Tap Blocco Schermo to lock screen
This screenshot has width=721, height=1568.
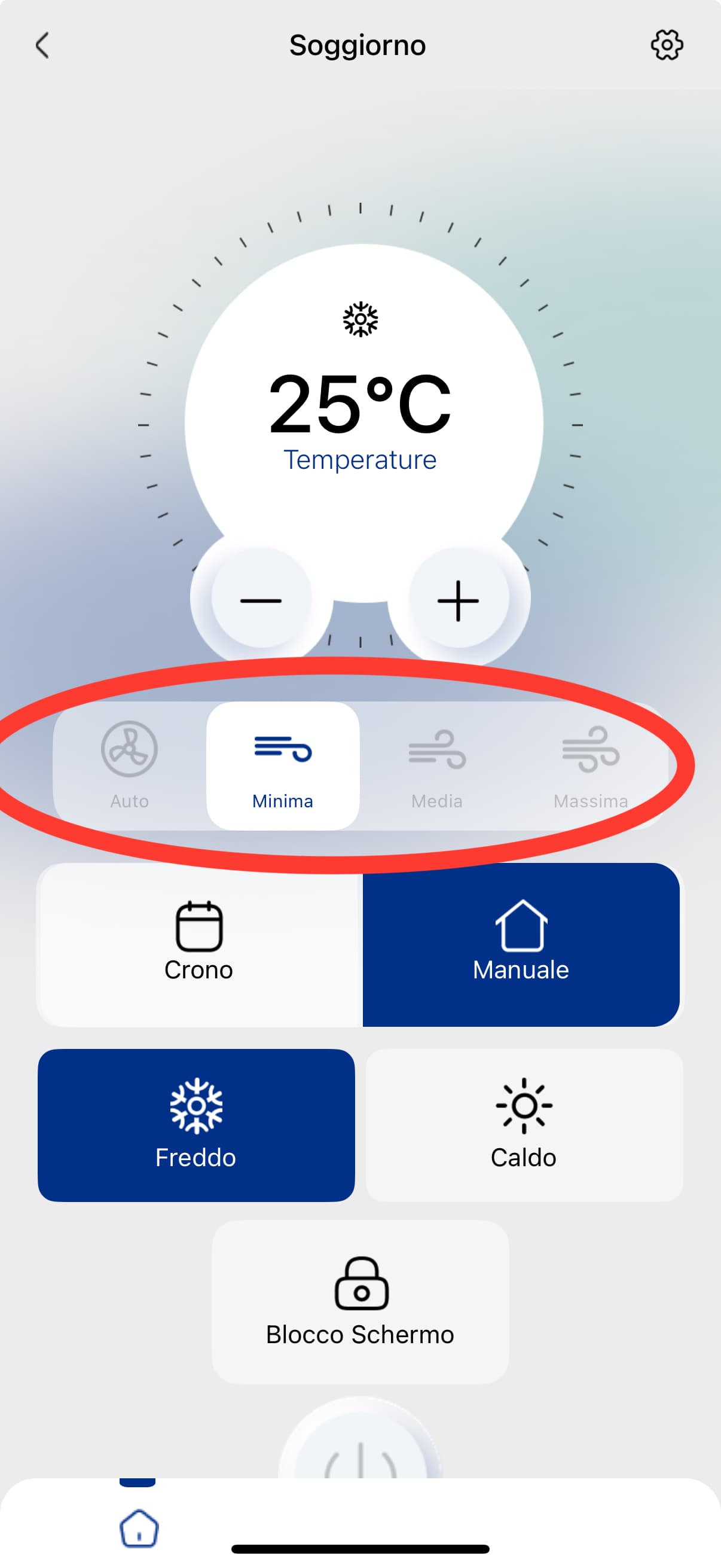pos(360,1301)
